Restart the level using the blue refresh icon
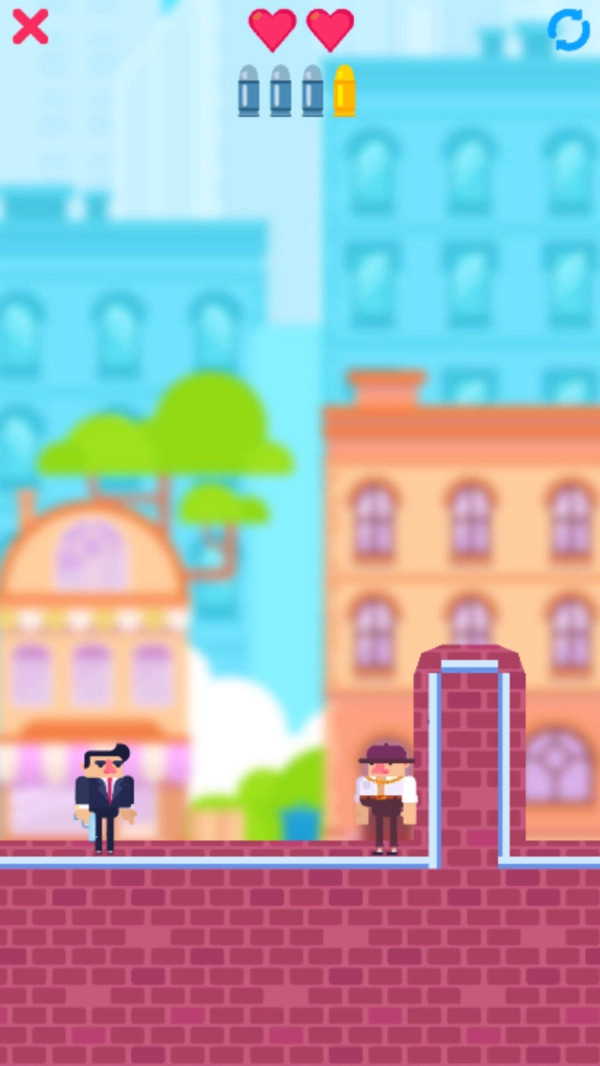 (568, 30)
